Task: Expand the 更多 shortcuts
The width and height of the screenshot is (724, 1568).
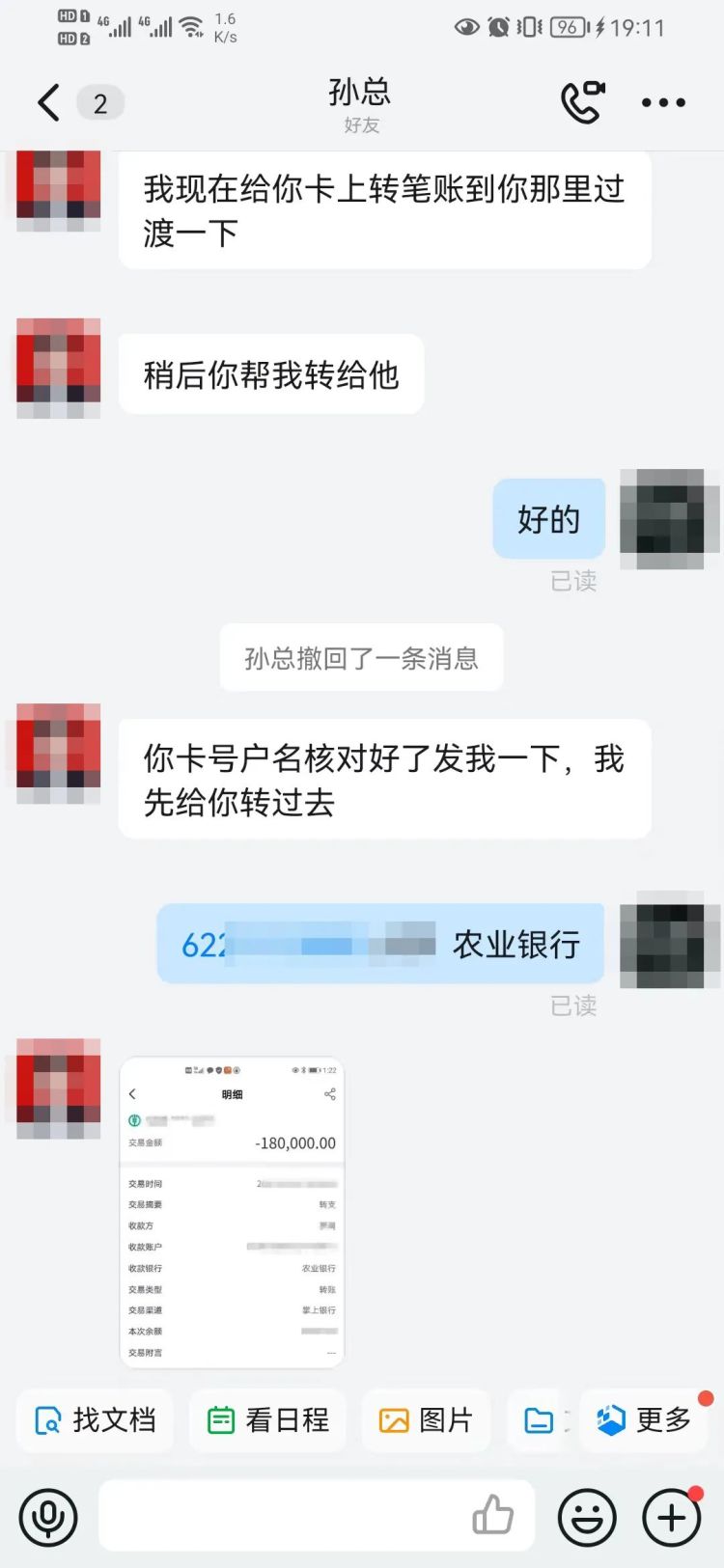Action: [646, 1420]
